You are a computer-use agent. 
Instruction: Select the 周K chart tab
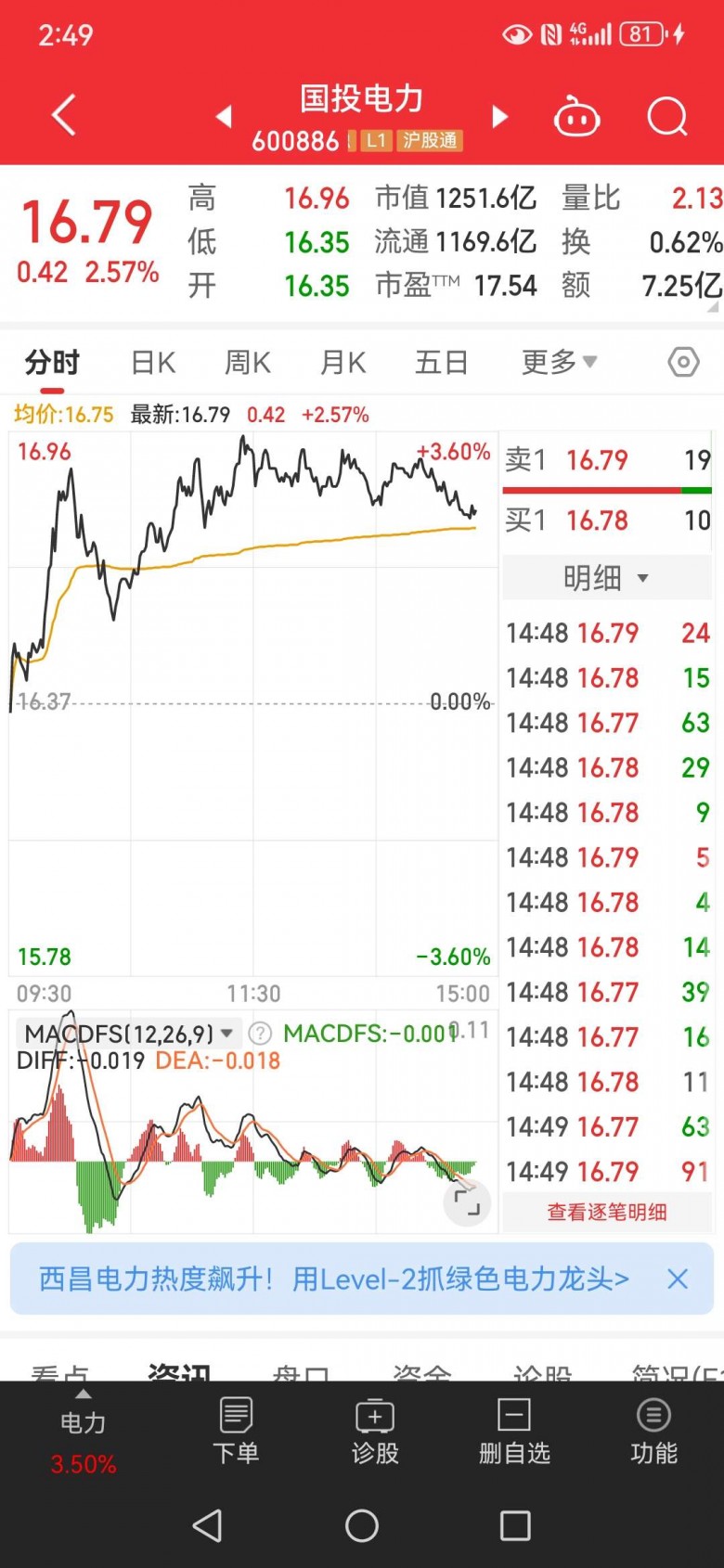248,362
